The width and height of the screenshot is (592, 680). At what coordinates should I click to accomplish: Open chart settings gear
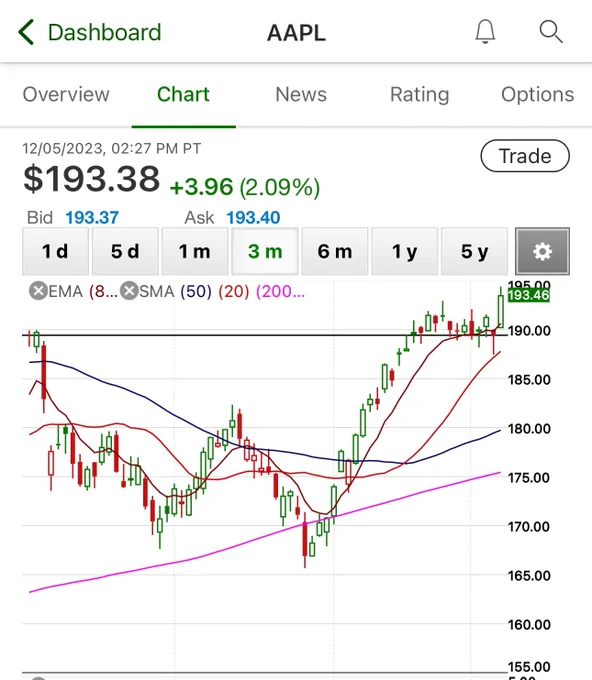pyautogui.click(x=542, y=252)
